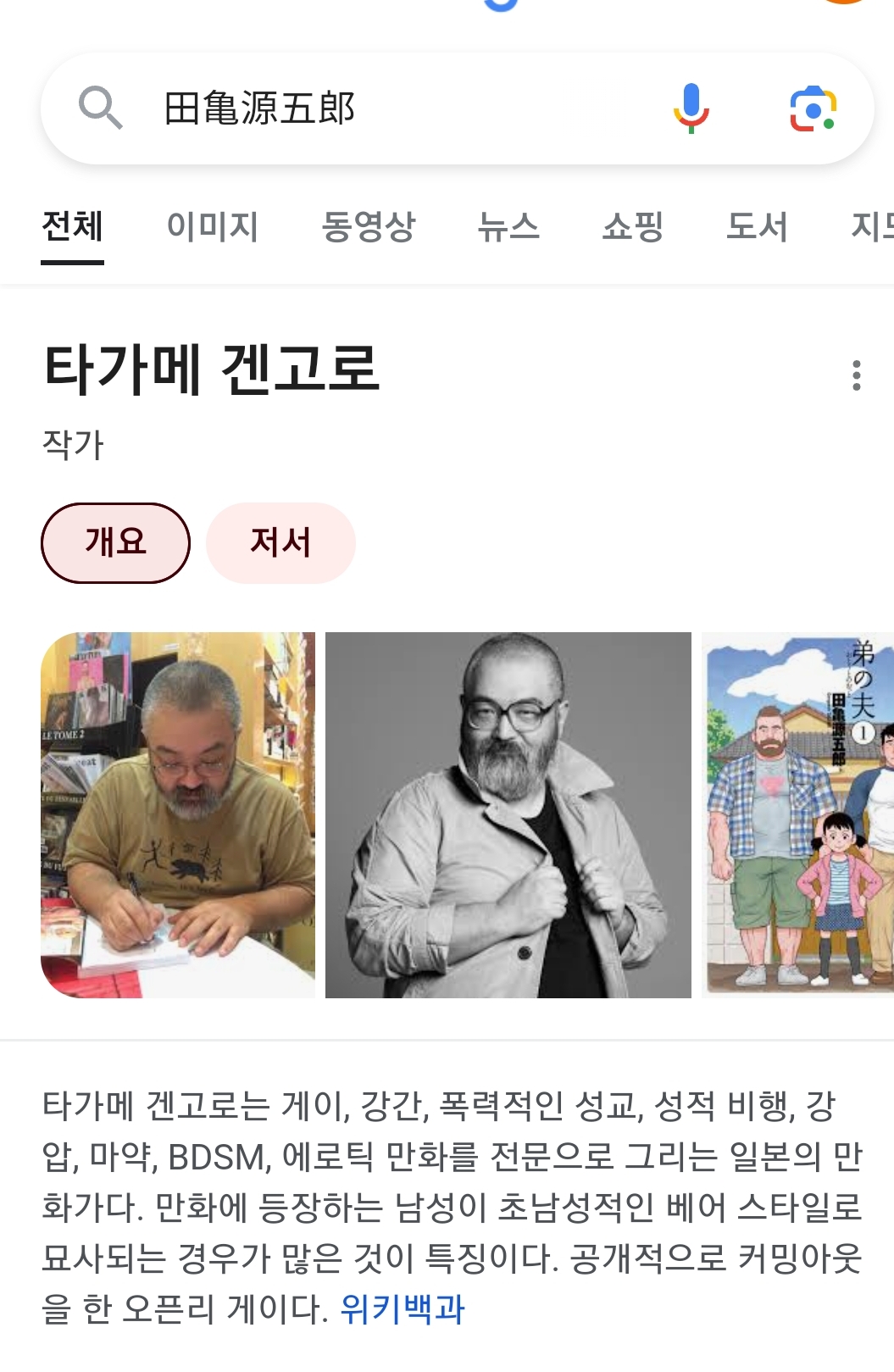
Task: Select the 저서 chip
Action: coord(280,542)
